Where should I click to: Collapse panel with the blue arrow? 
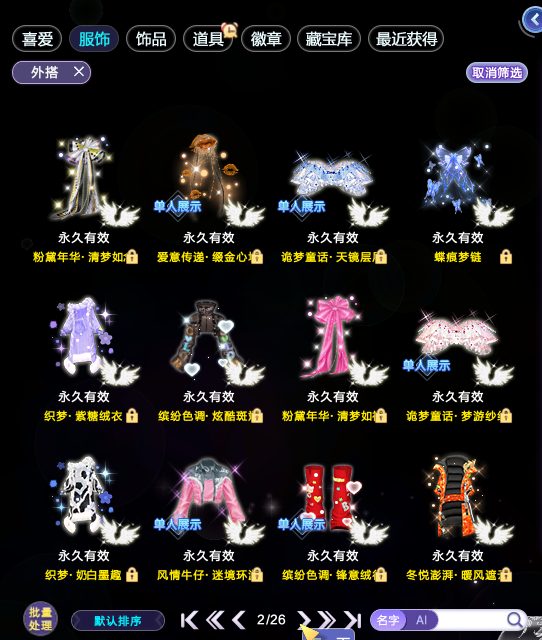point(533,19)
